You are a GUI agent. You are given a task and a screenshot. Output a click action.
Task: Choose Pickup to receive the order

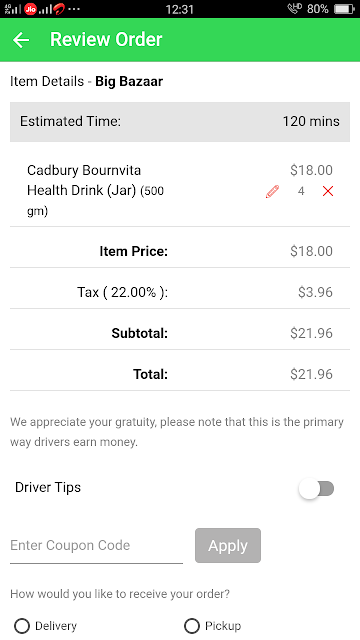[213, 626]
